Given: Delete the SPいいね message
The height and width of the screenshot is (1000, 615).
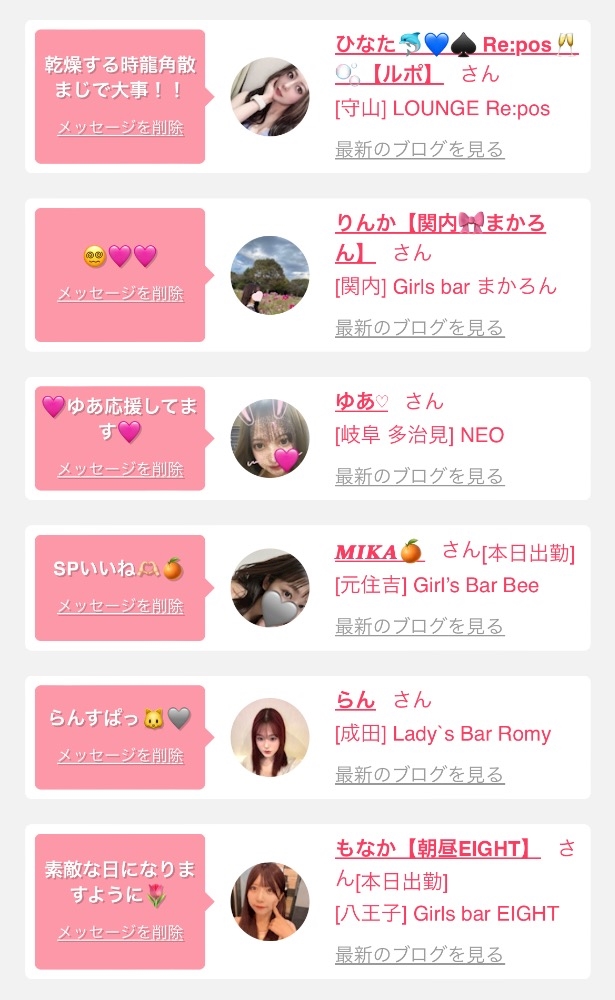Looking at the screenshot, I should click(x=120, y=606).
